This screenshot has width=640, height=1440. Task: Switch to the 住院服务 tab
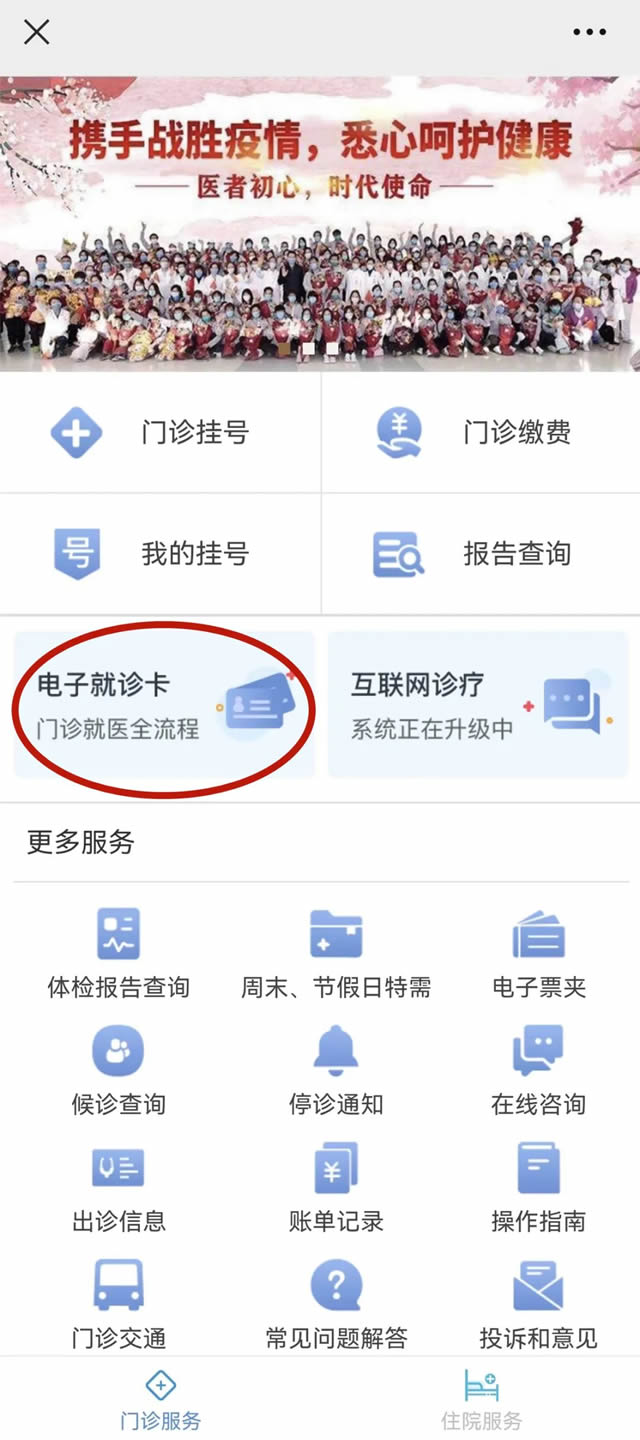(x=481, y=1398)
